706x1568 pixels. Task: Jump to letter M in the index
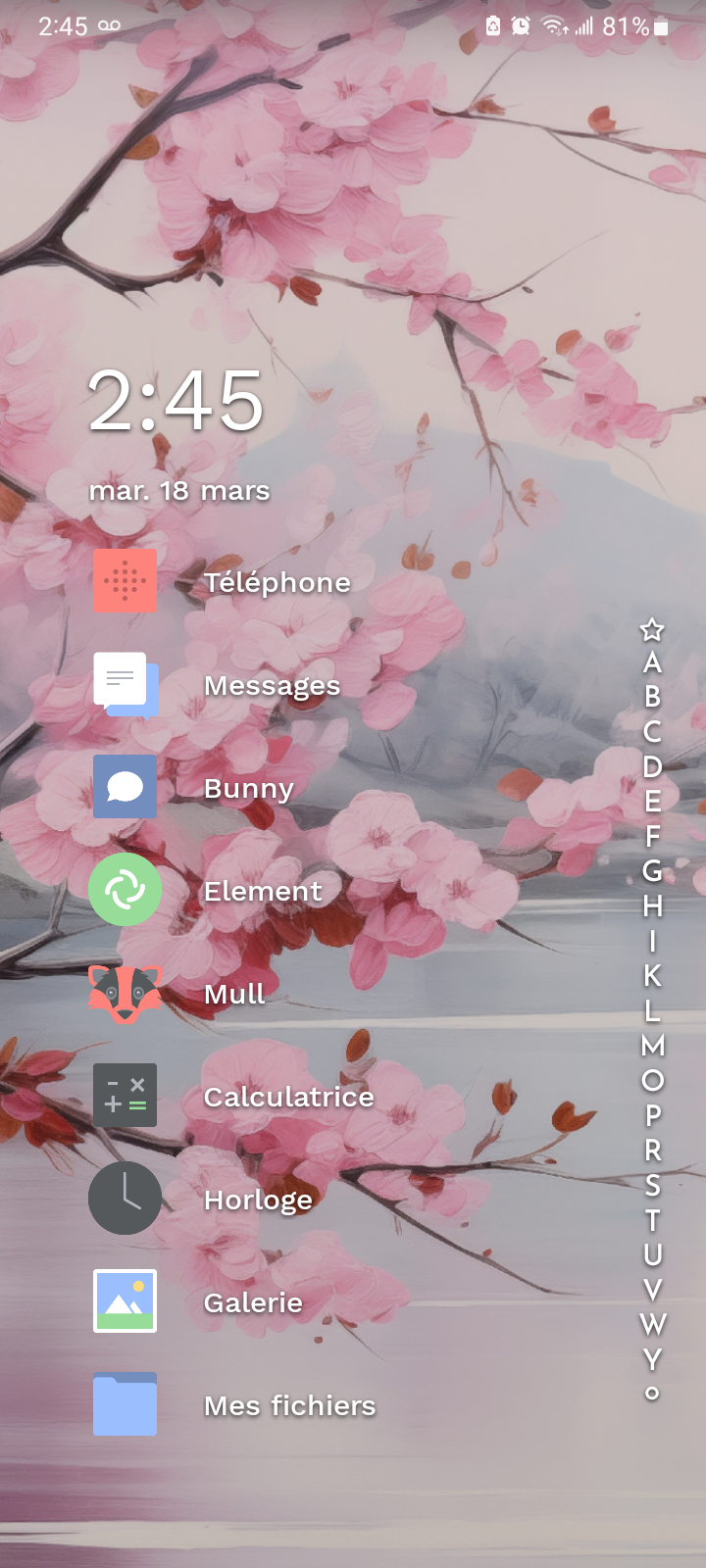[x=652, y=1046]
